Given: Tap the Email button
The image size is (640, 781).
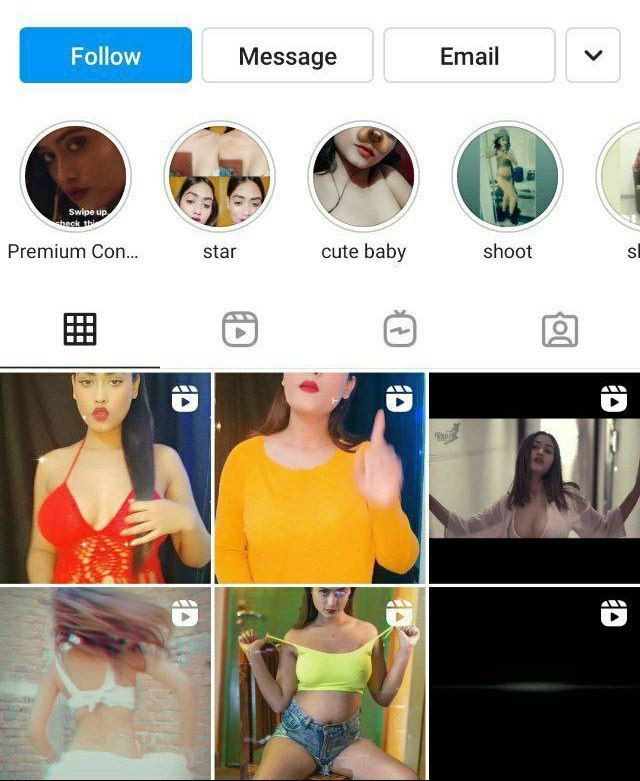Looking at the screenshot, I should (469, 55).
